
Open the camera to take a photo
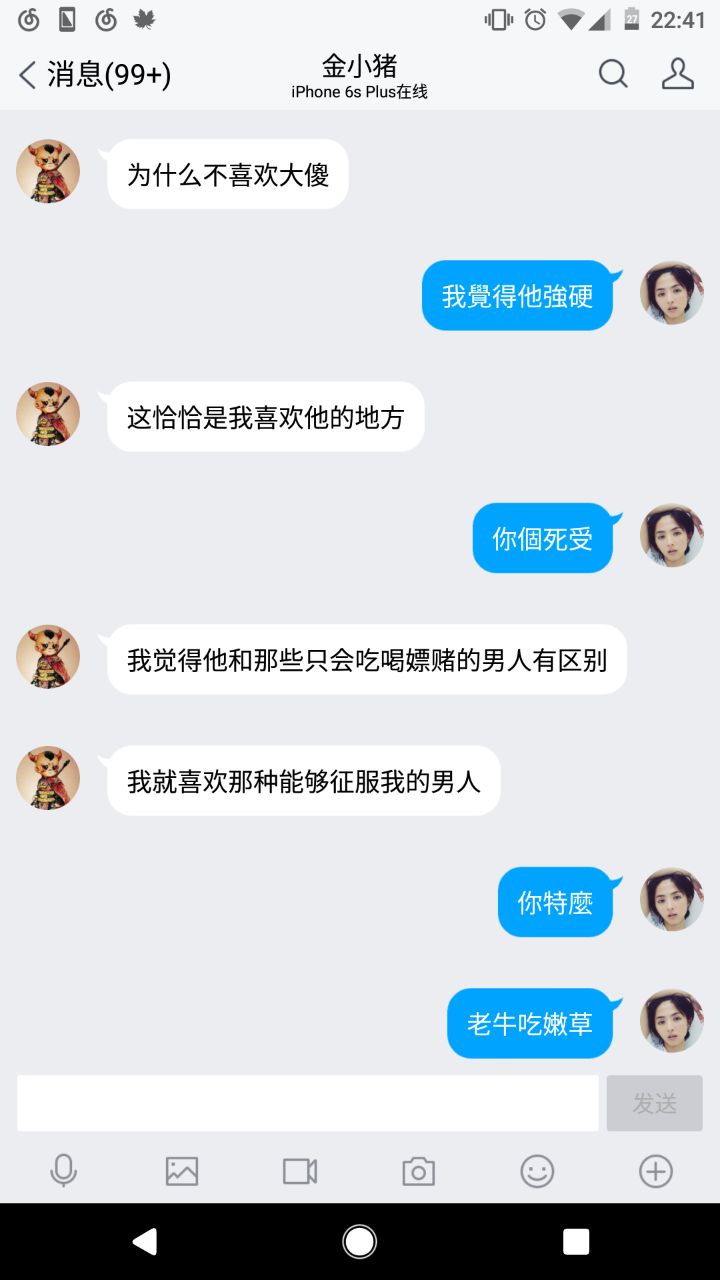(418, 1171)
